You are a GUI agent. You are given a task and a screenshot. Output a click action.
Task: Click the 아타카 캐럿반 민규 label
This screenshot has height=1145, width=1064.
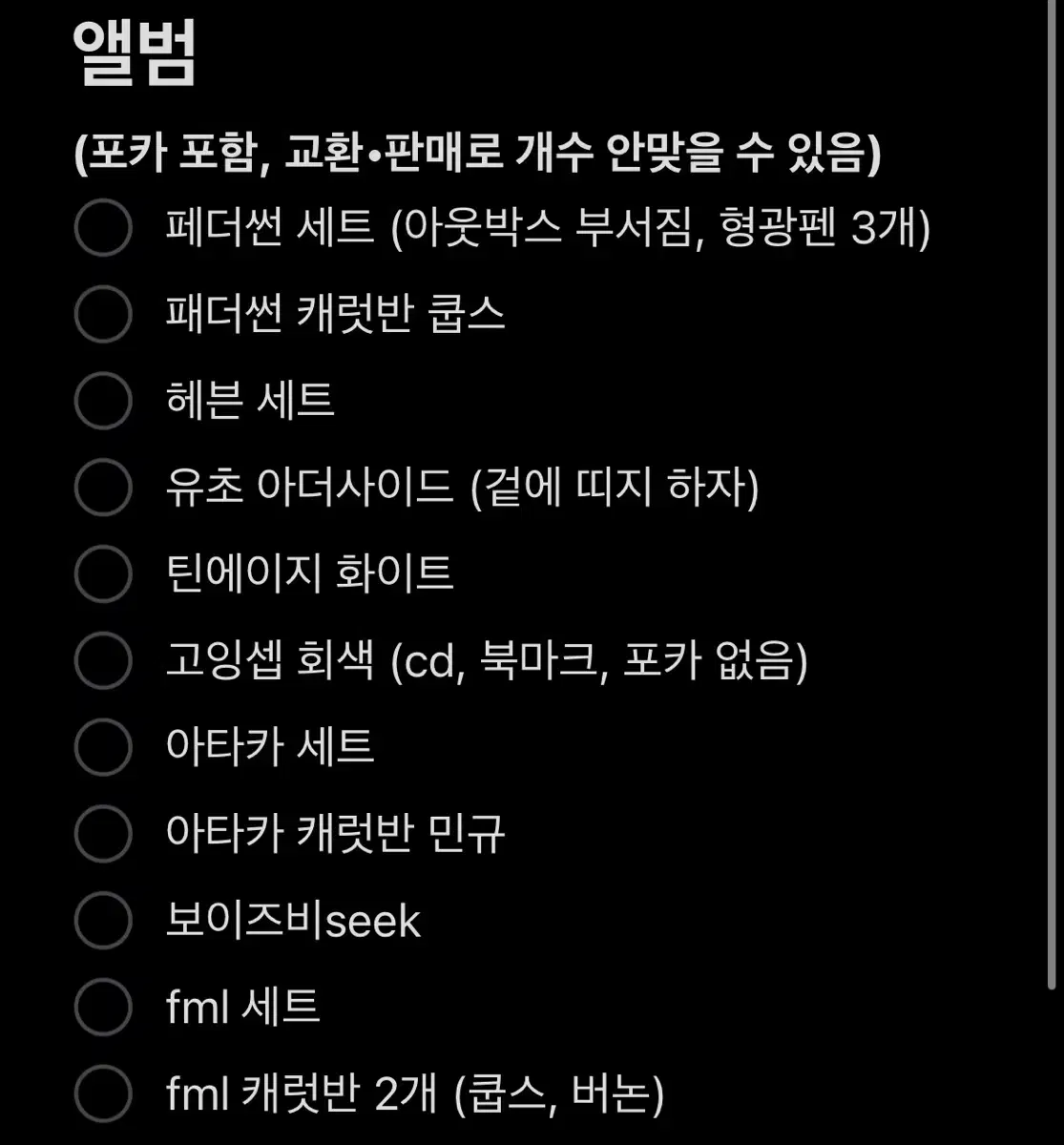click(336, 835)
